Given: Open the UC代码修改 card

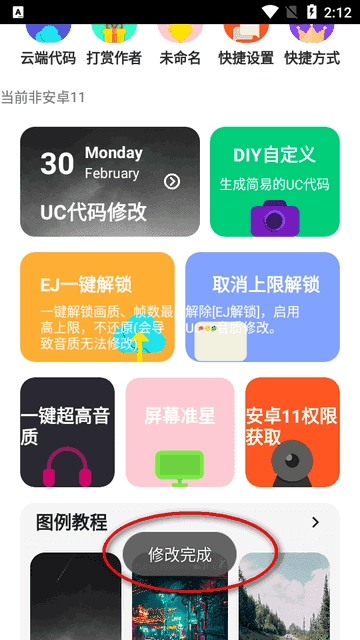Looking at the screenshot, I should [110, 182].
